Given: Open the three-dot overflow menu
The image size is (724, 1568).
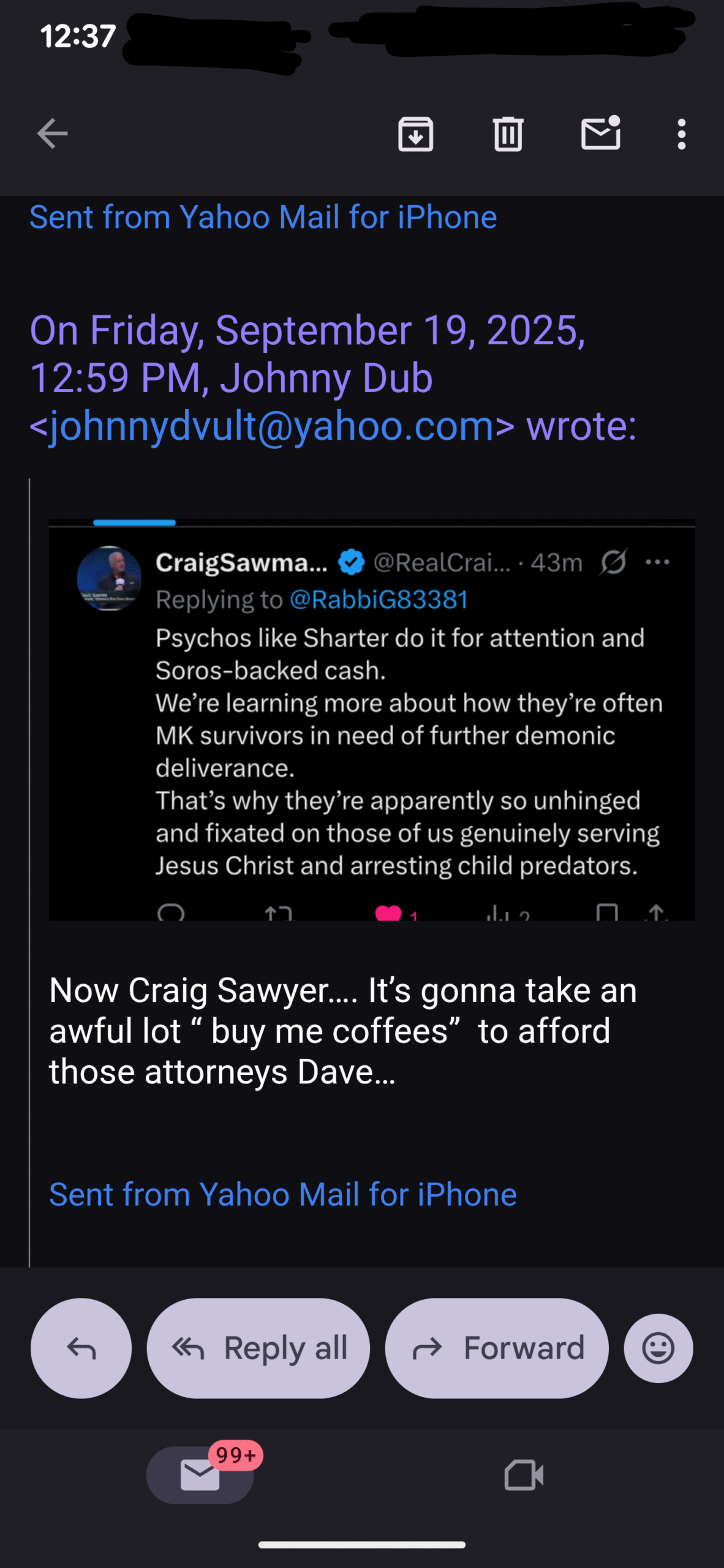Looking at the screenshot, I should (x=681, y=134).
